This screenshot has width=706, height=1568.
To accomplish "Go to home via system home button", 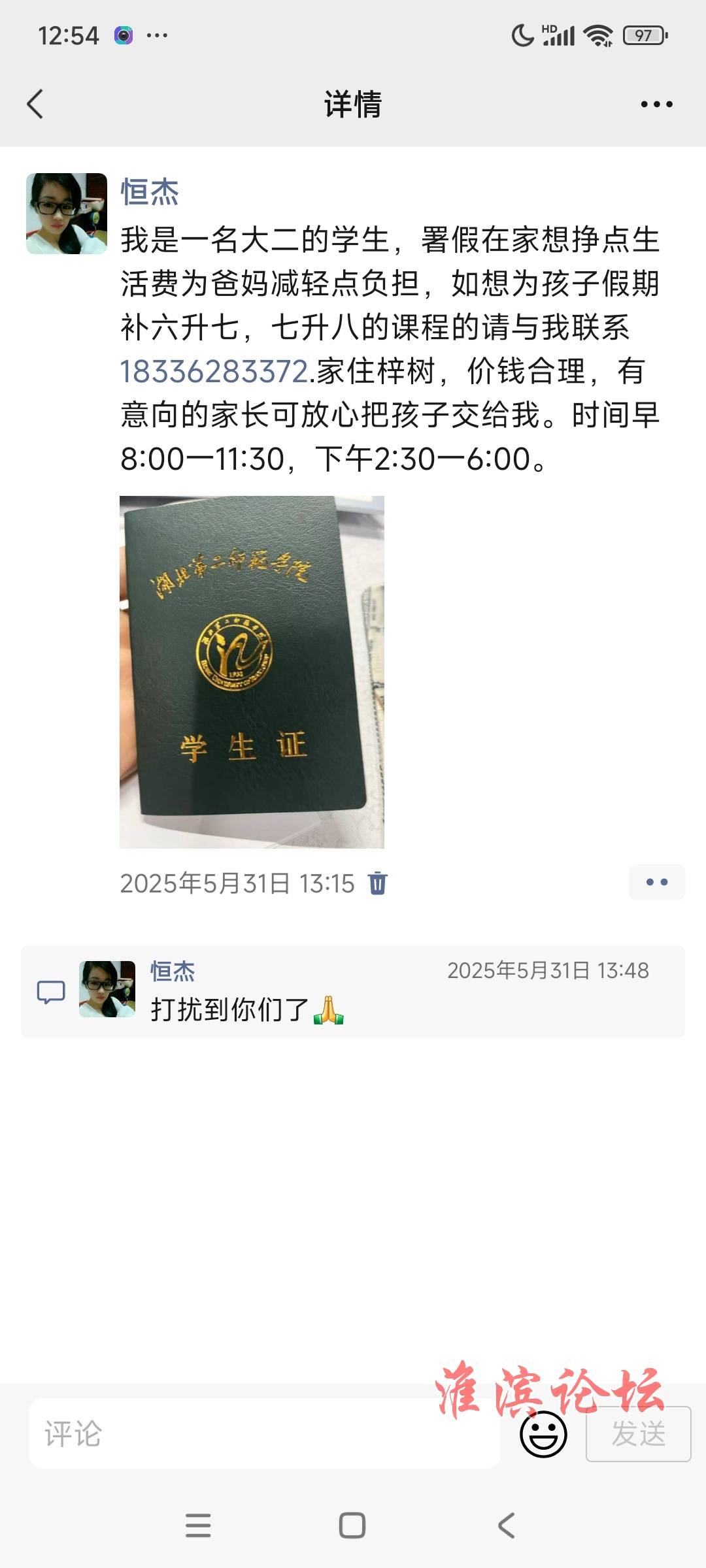I will [352, 1526].
